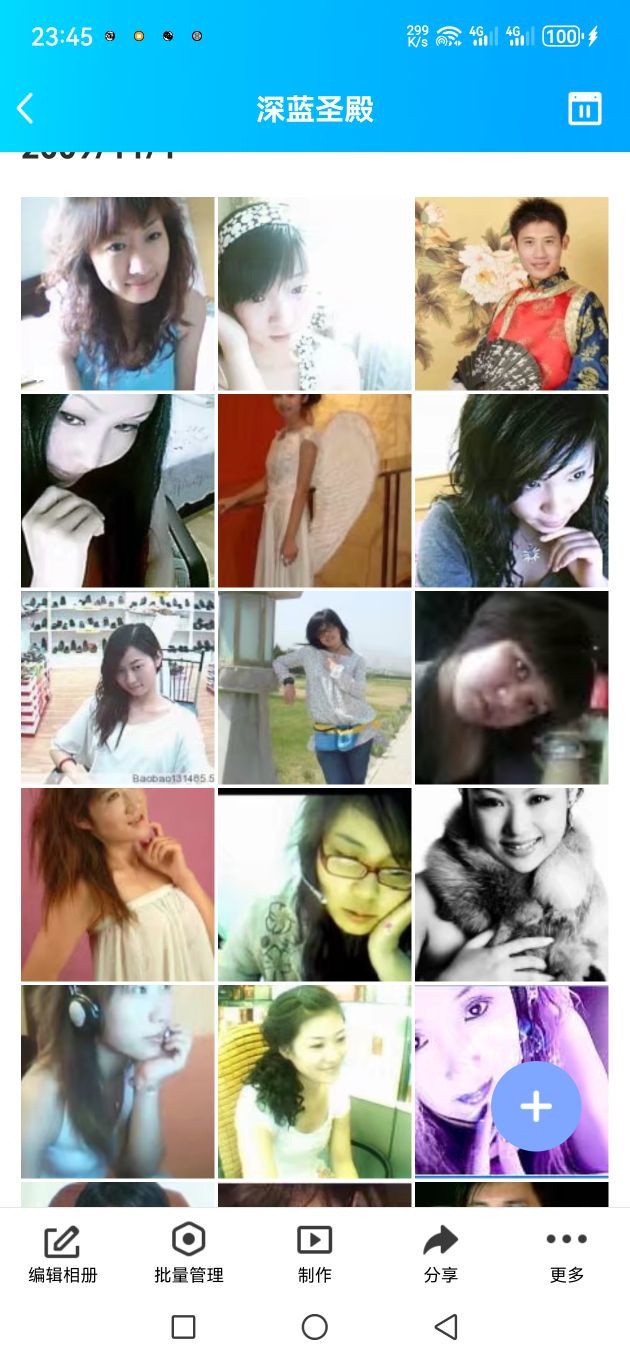Open the 更多 options menu

pyautogui.click(x=566, y=1254)
